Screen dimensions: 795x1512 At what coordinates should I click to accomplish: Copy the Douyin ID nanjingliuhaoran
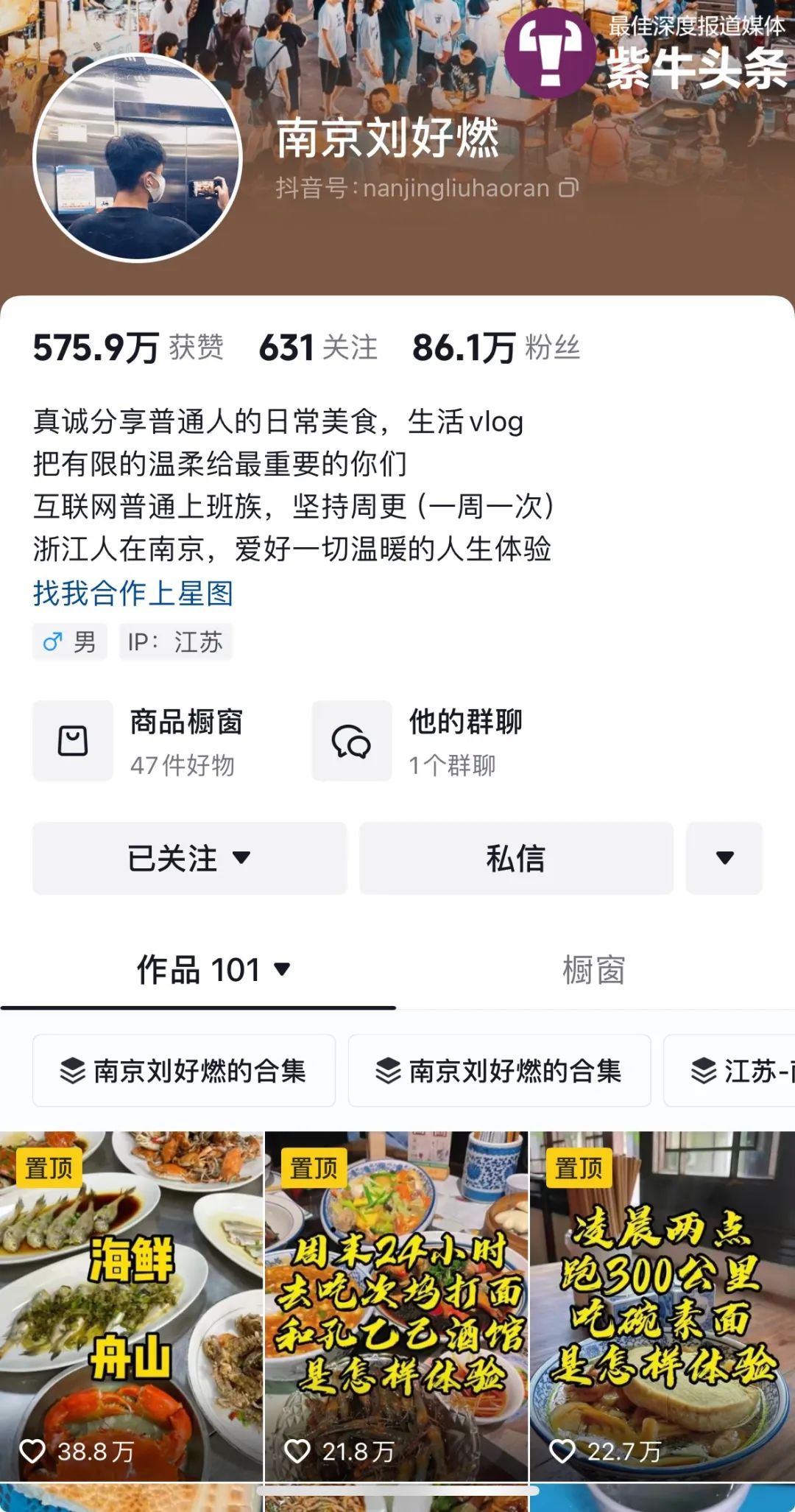click(x=568, y=188)
